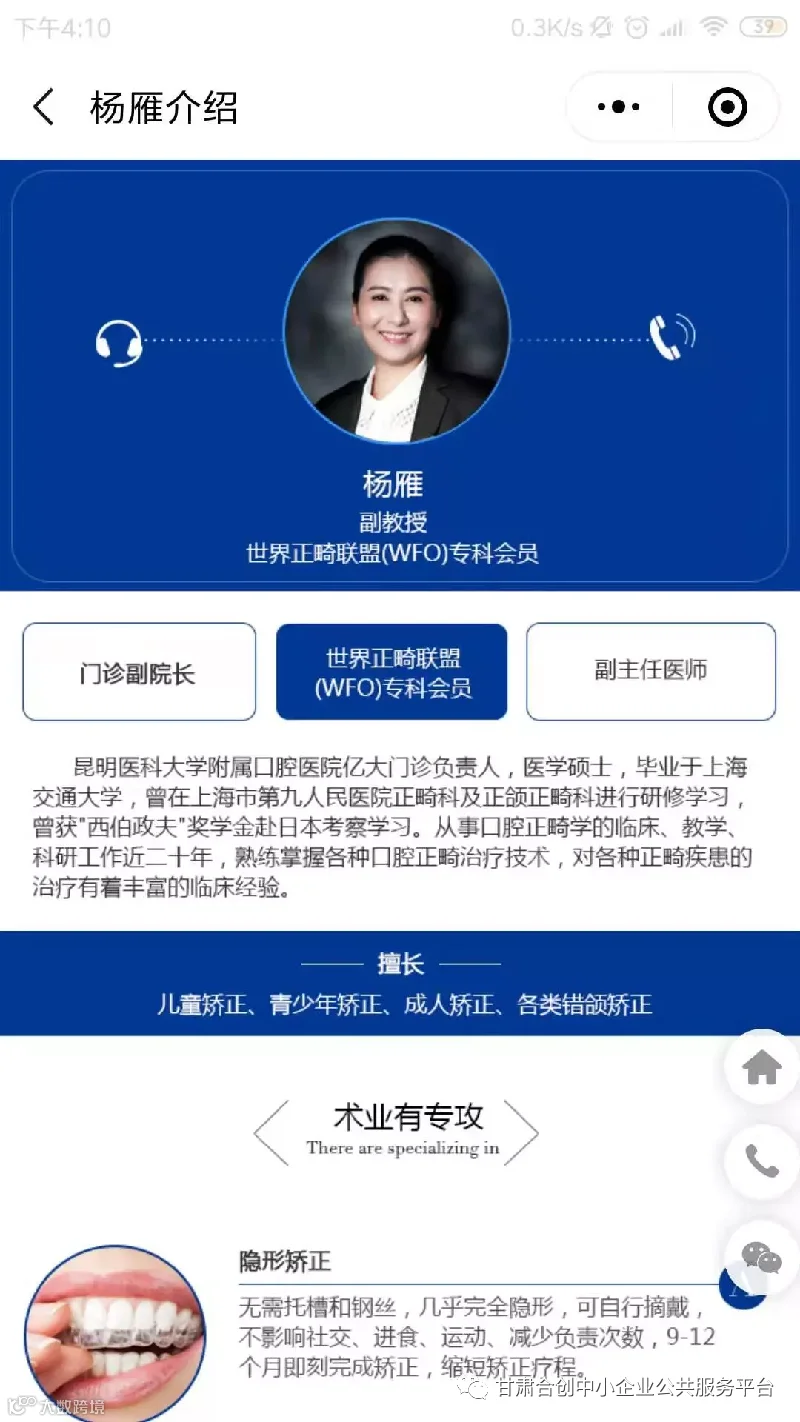The height and width of the screenshot is (1422, 800).
Task: Open the 隐形矫正 treatment item
Action: pyautogui.click(x=285, y=1262)
